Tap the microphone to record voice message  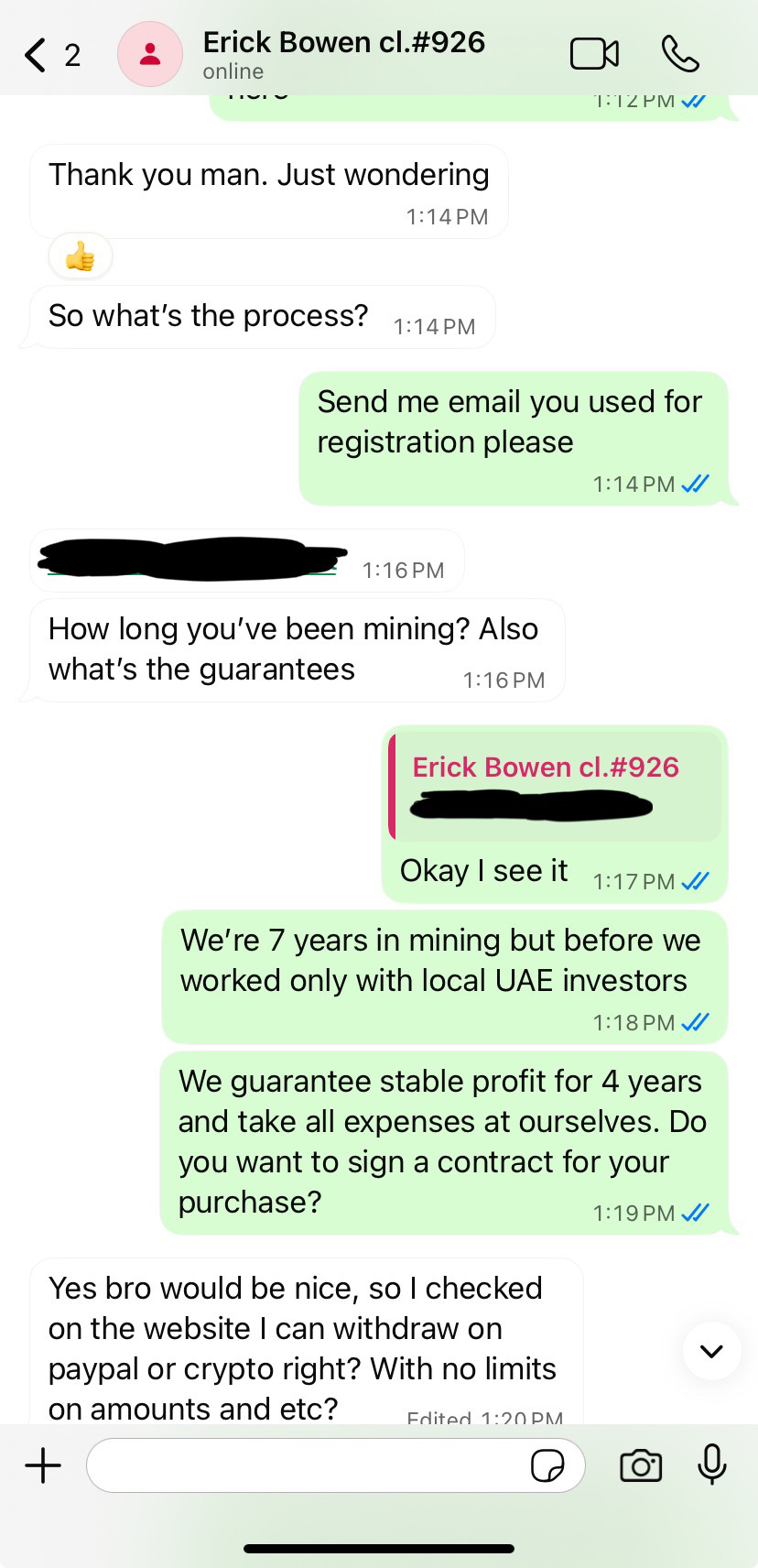(711, 1464)
